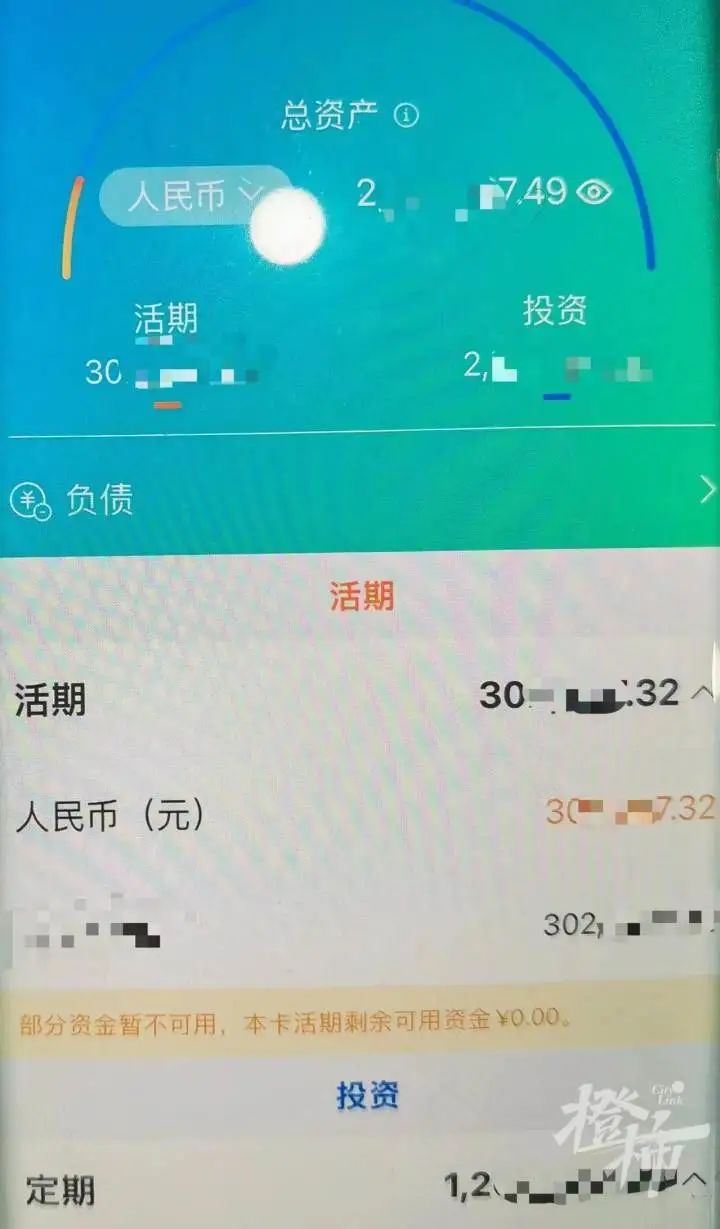Open the 负债 row
Viewport: 720px width, 1229px height.
click(360, 498)
